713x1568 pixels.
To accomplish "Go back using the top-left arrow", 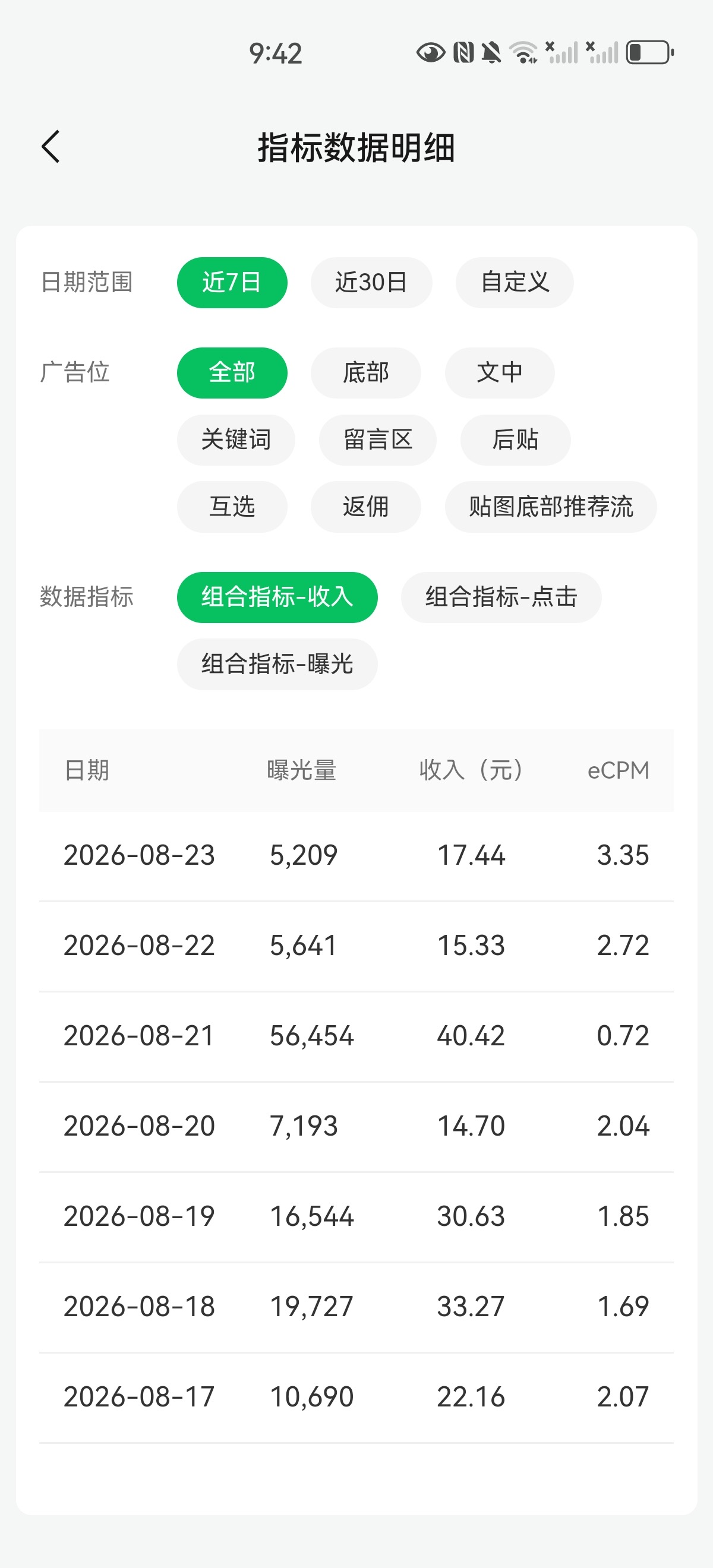I will pos(51,147).
